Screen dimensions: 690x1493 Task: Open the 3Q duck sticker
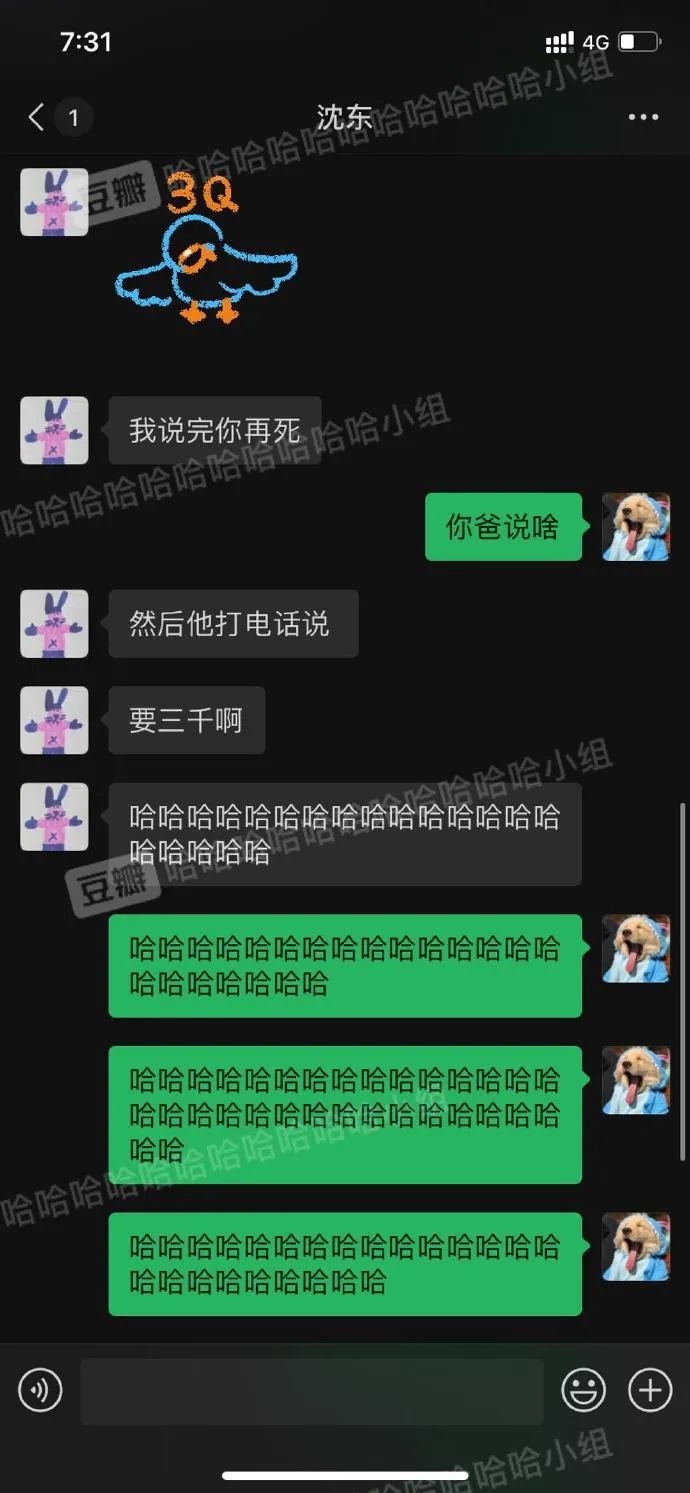pos(207,250)
